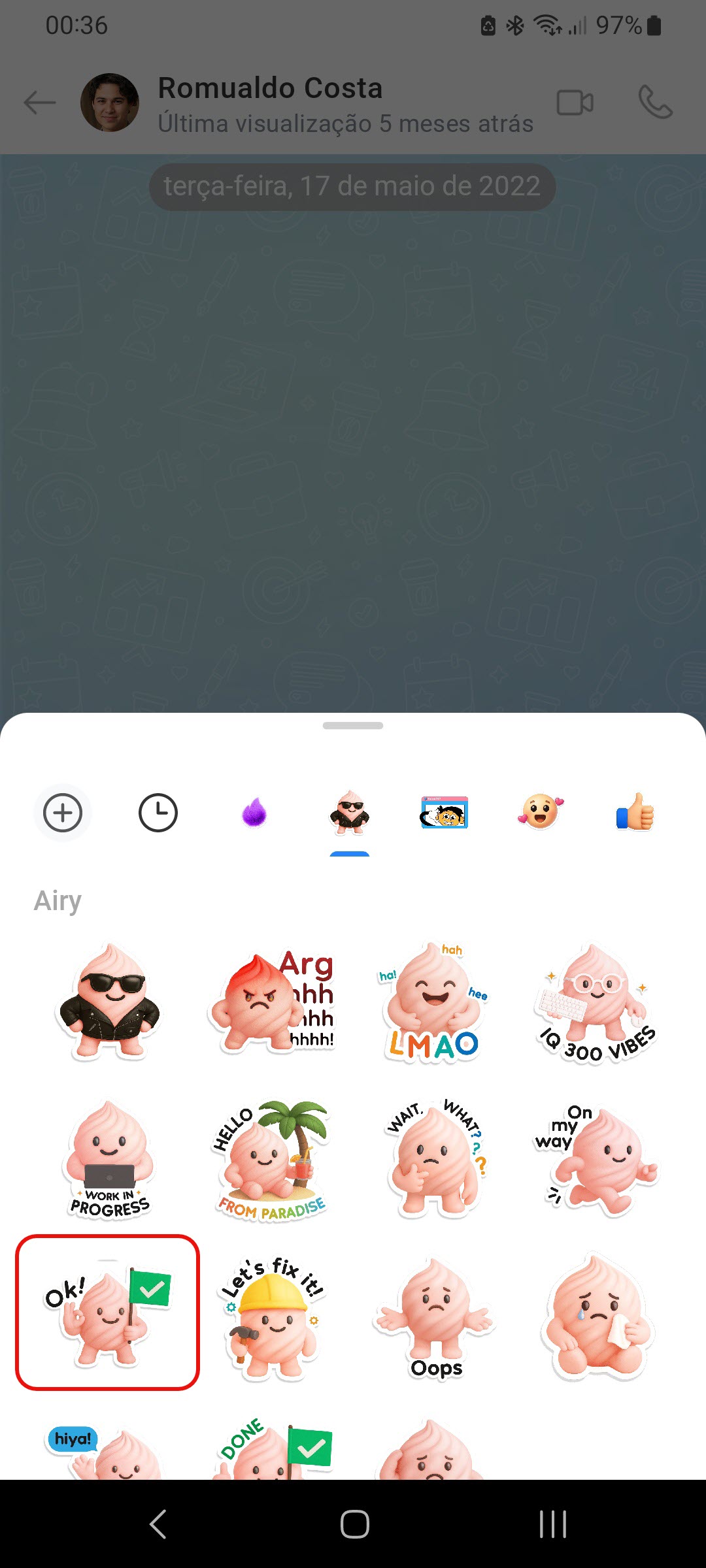Pick the Hello from Paradise sticker
706x1568 pixels.
272,1160
